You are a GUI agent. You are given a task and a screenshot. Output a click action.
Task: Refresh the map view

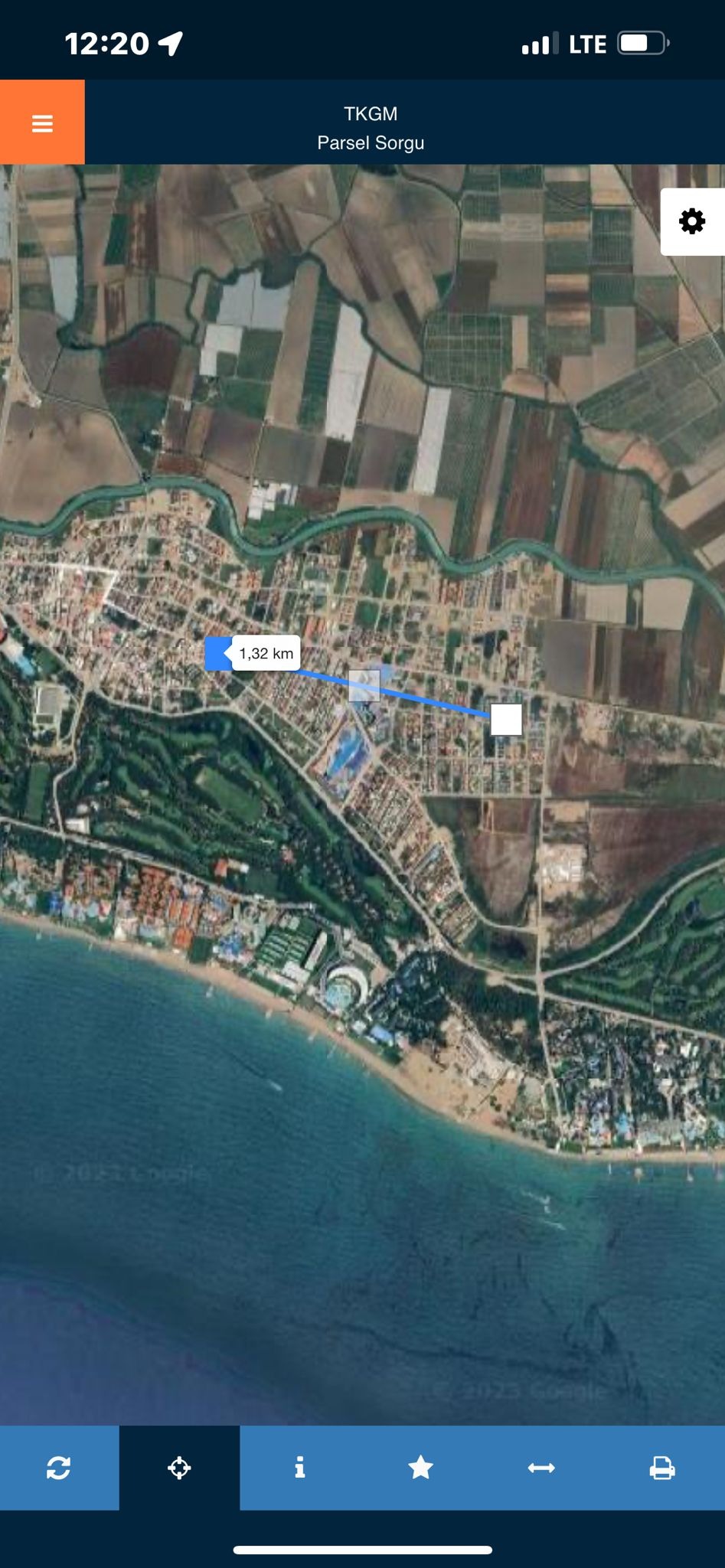(x=59, y=1467)
